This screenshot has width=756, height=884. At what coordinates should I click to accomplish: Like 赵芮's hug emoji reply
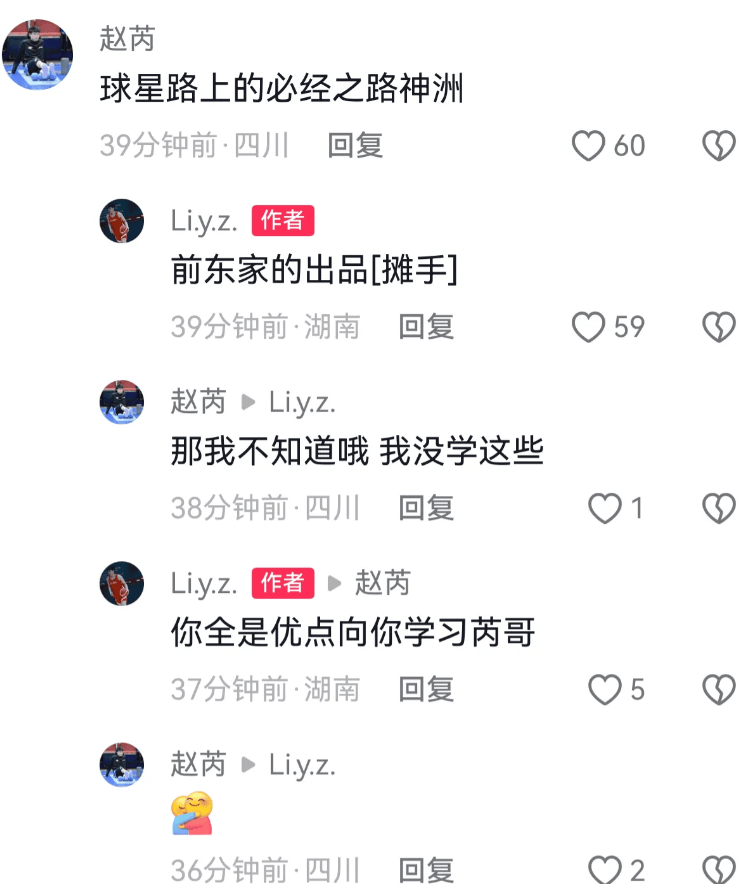click(604, 869)
